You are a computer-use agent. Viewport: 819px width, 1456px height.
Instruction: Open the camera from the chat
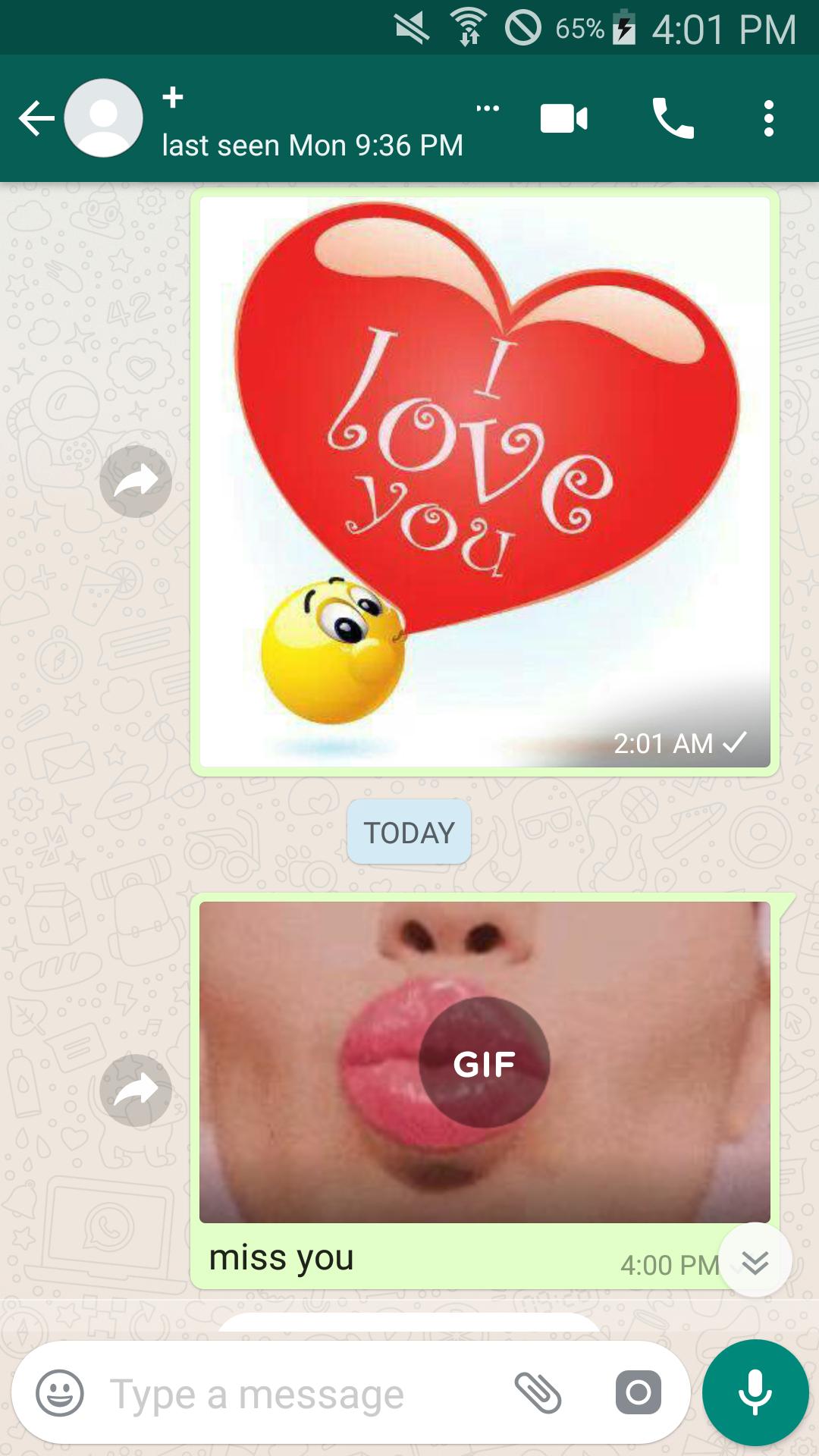point(639,1392)
